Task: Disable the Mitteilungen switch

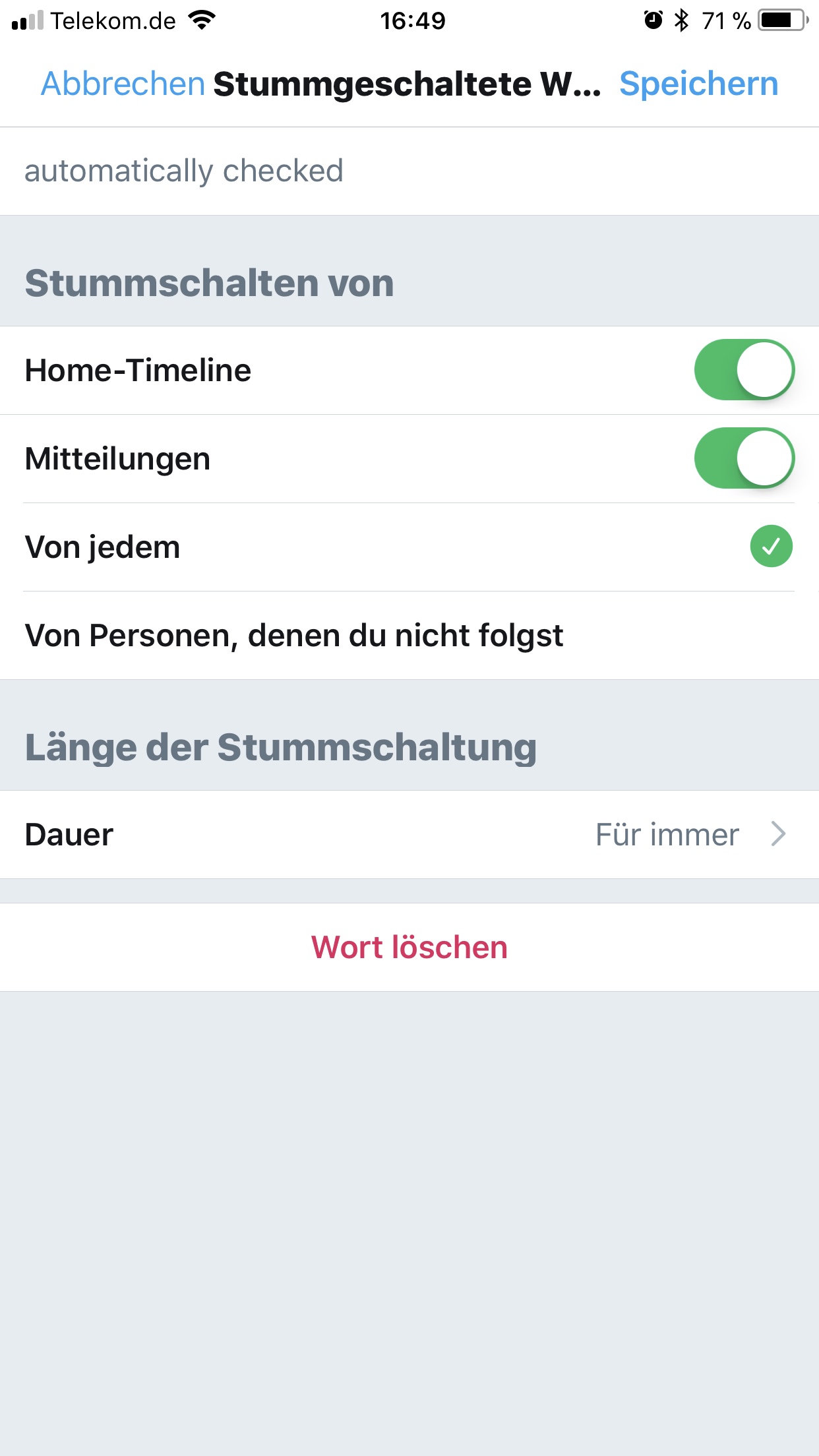Action: (744, 458)
